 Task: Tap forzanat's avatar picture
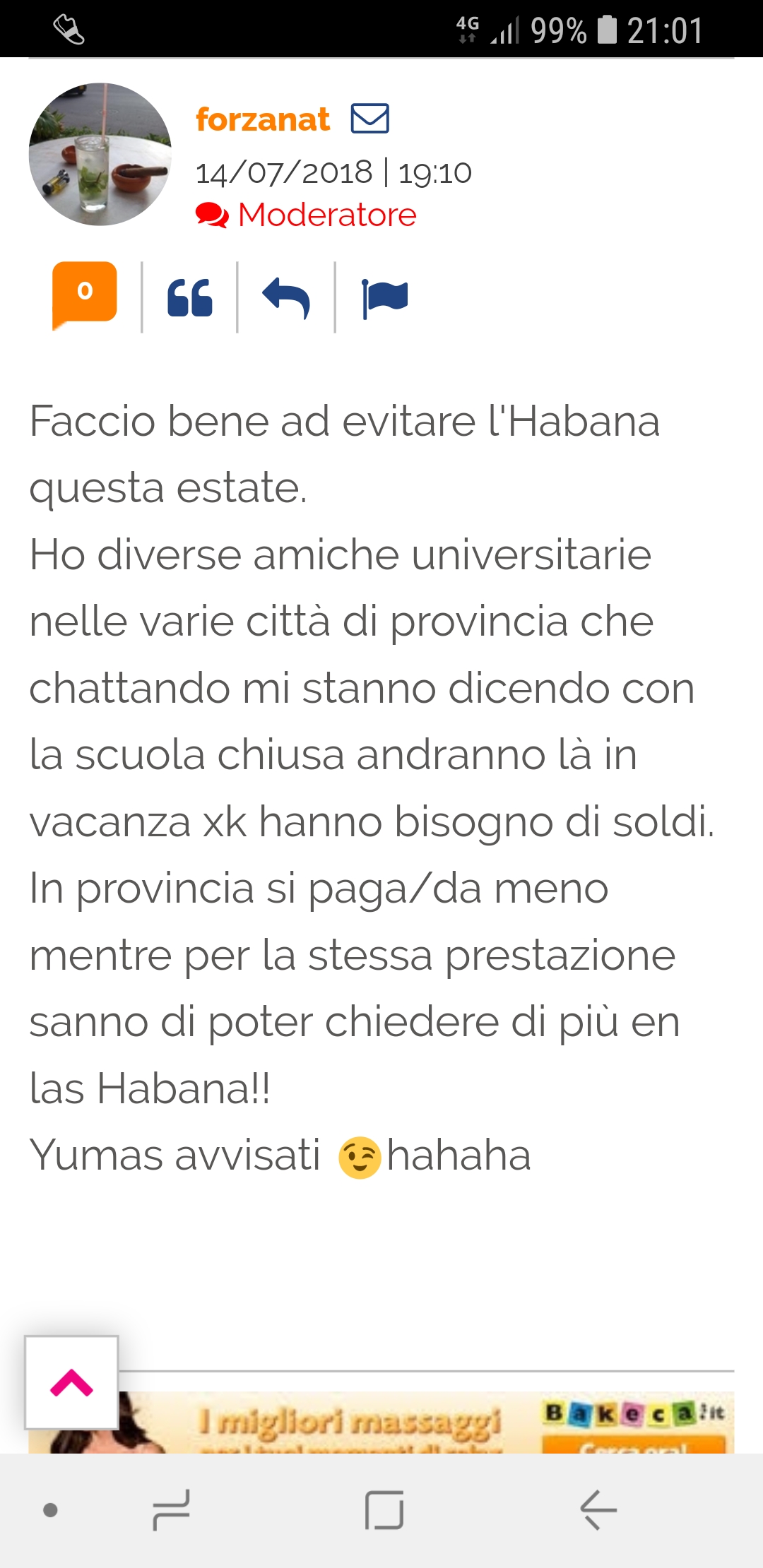(x=100, y=155)
